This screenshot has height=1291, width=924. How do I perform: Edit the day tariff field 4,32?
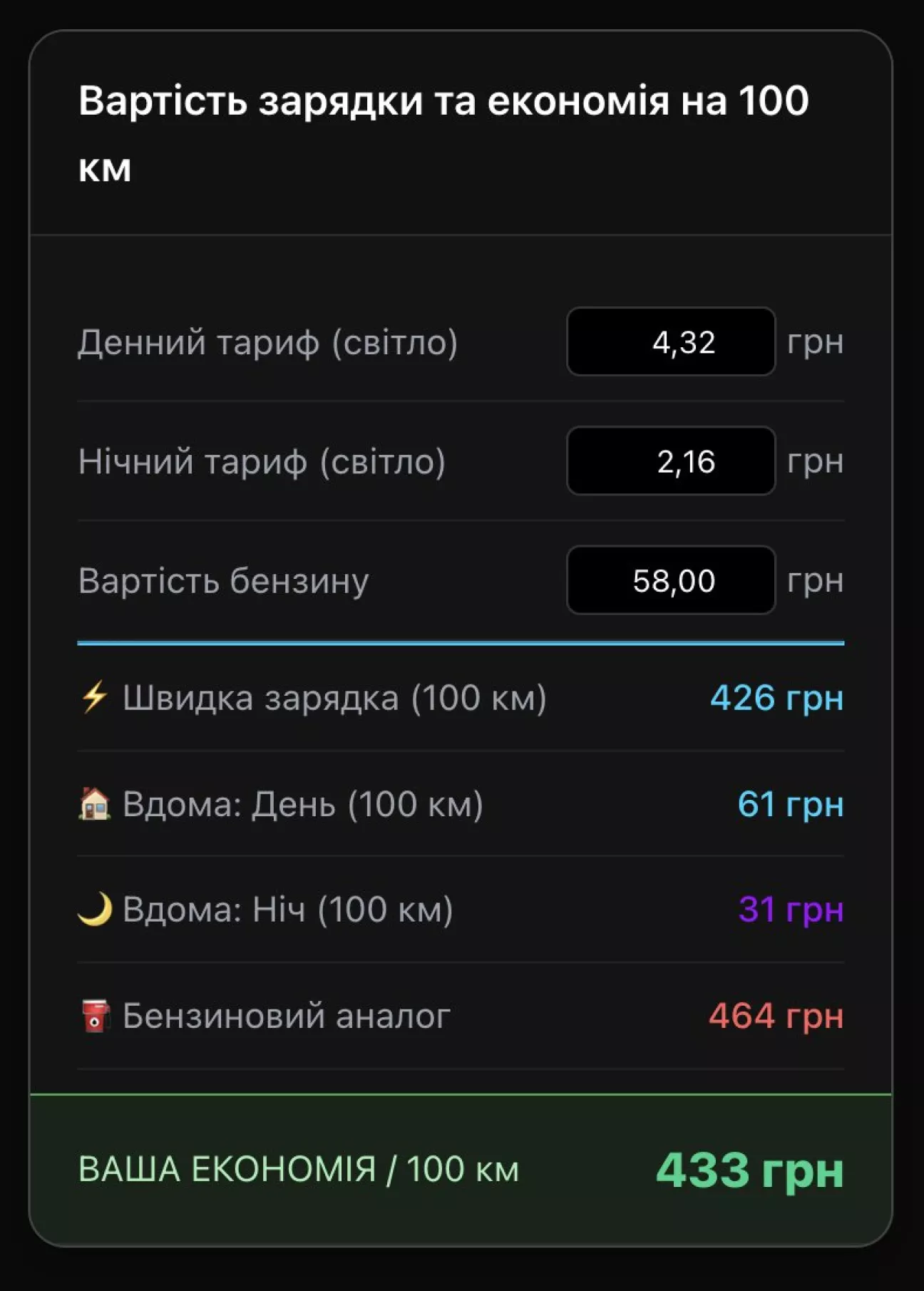[x=670, y=341]
